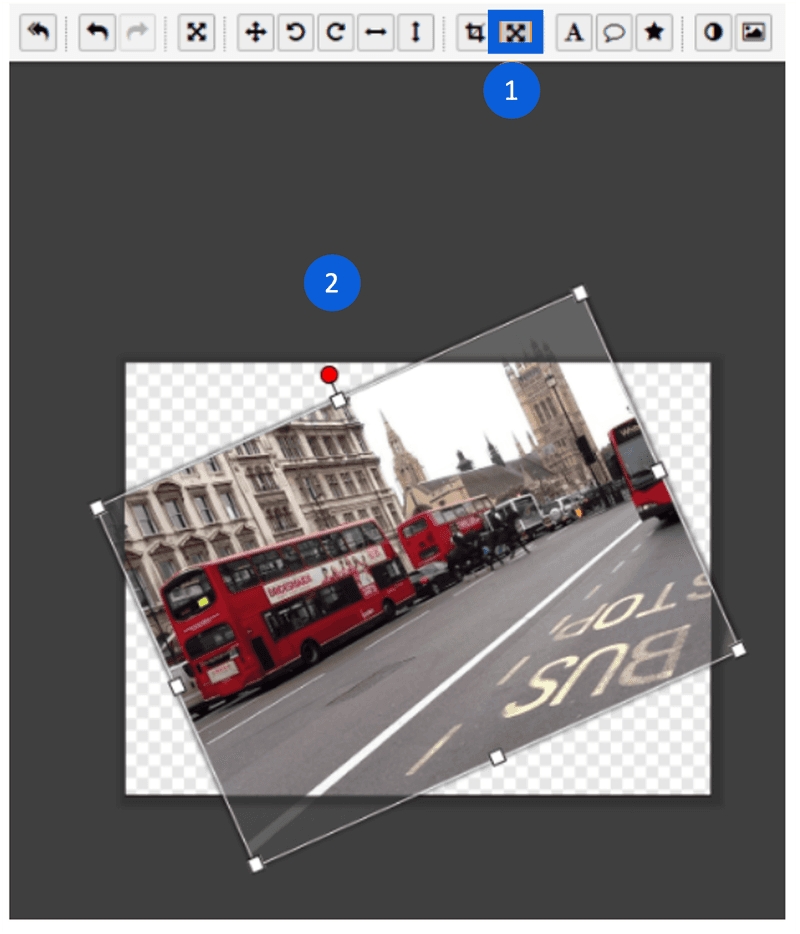The image size is (800, 934).
Task: Revert all changes with the double-arrow icon
Action: click(38, 33)
